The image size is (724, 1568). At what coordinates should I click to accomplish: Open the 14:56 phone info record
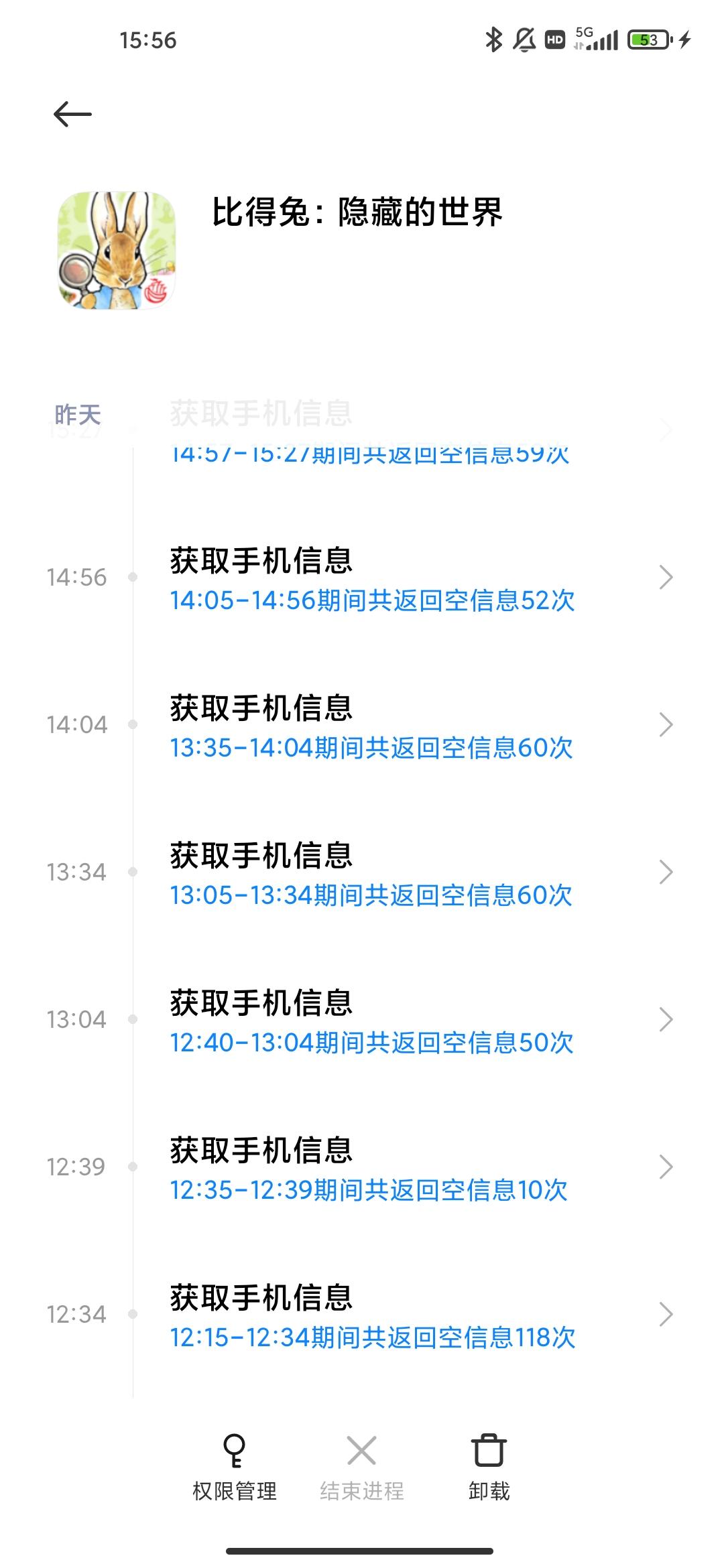click(x=372, y=579)
